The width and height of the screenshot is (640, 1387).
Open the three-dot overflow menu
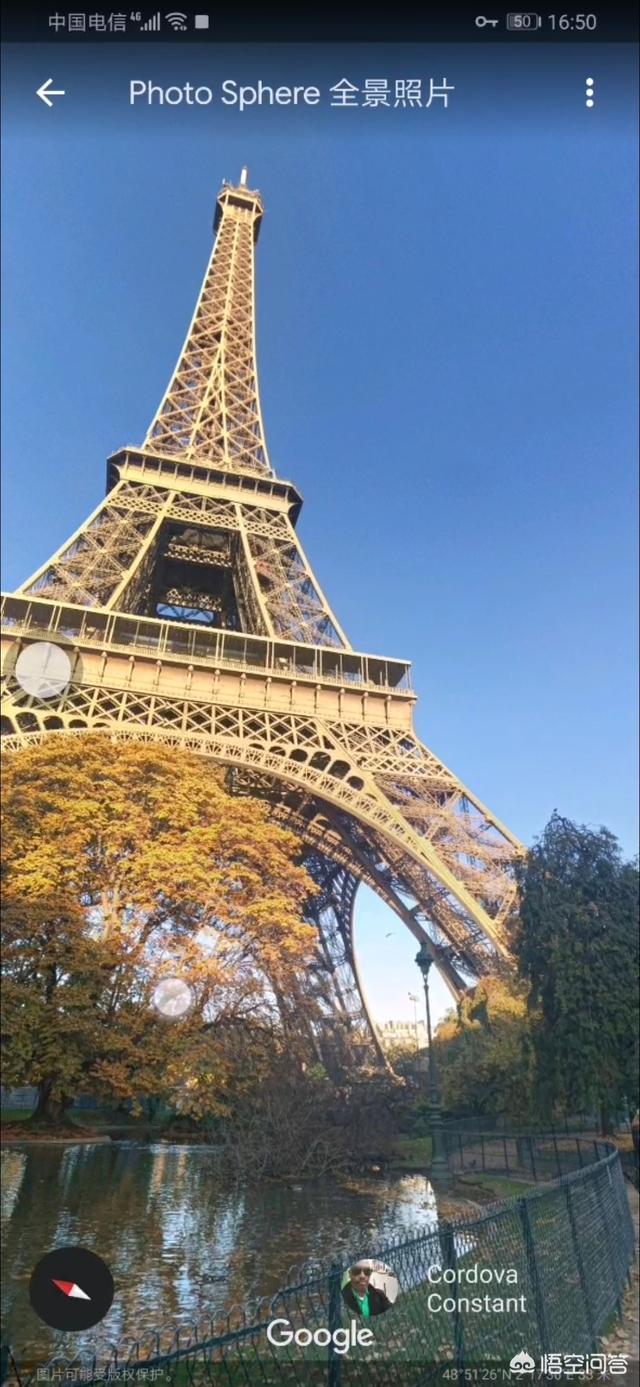click(x=589, y=93)
